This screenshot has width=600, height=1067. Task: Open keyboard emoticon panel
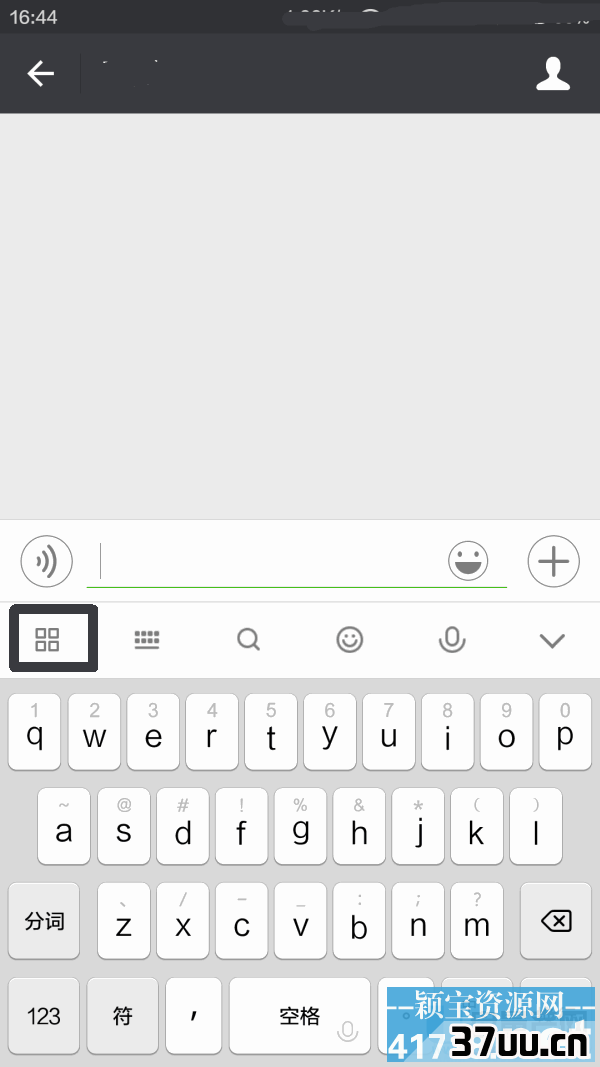[x=349, y=640]
